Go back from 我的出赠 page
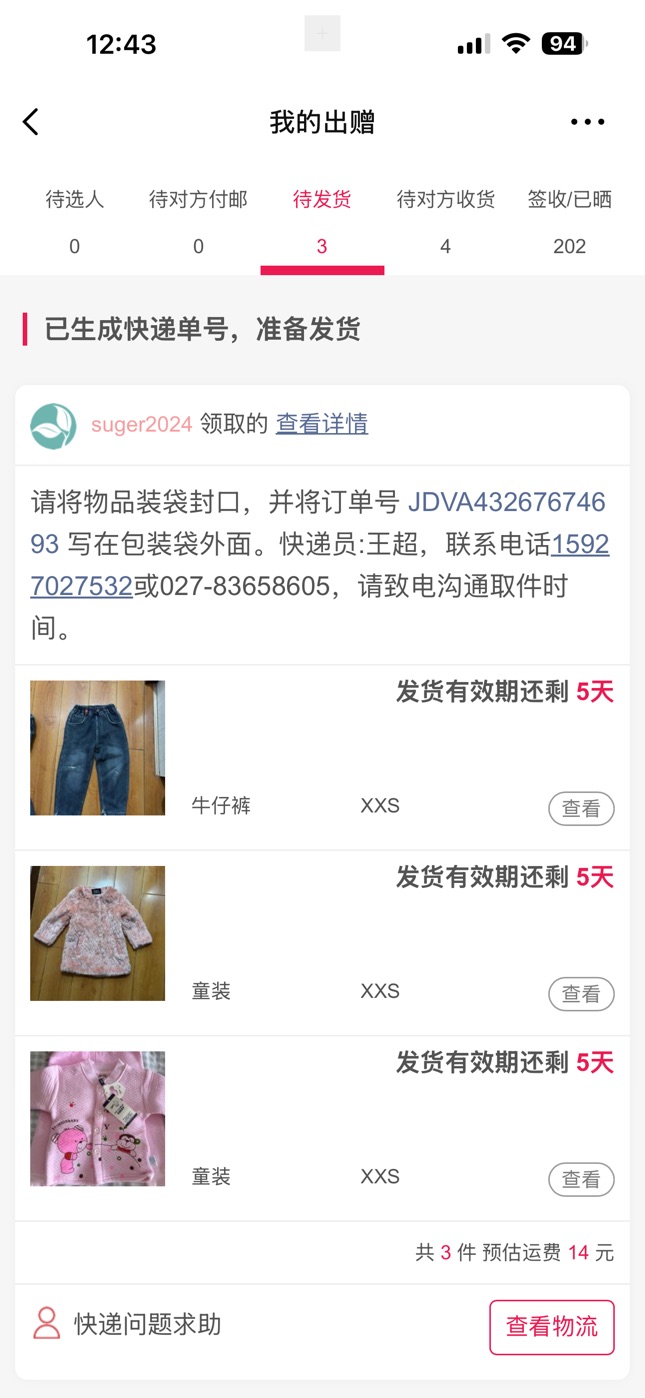This screenshot has width=645, height=1398. (x=31, y=122)
